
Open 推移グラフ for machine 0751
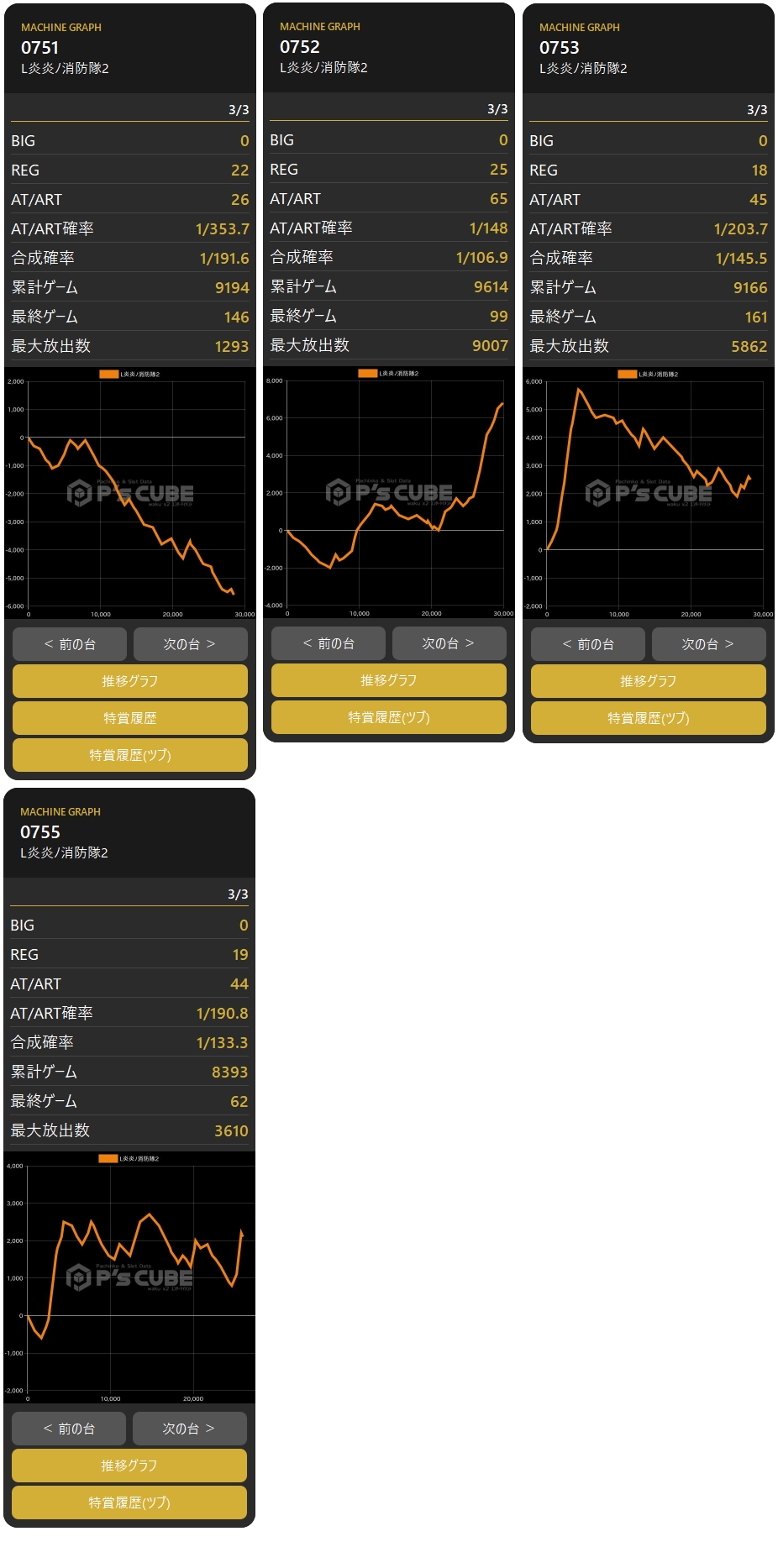point(130,681)
